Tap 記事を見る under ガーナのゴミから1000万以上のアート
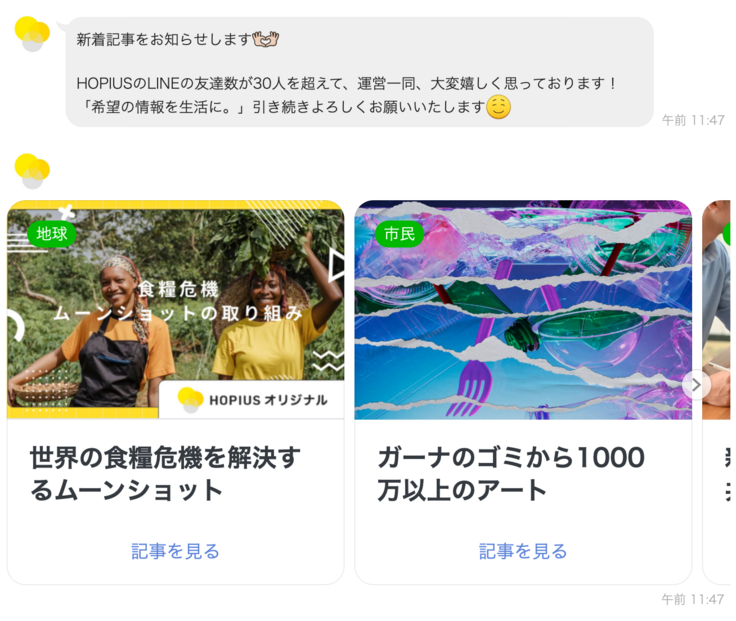Image resolution: width=736 pixels, height=621 pixels. (x=522, y=551)
